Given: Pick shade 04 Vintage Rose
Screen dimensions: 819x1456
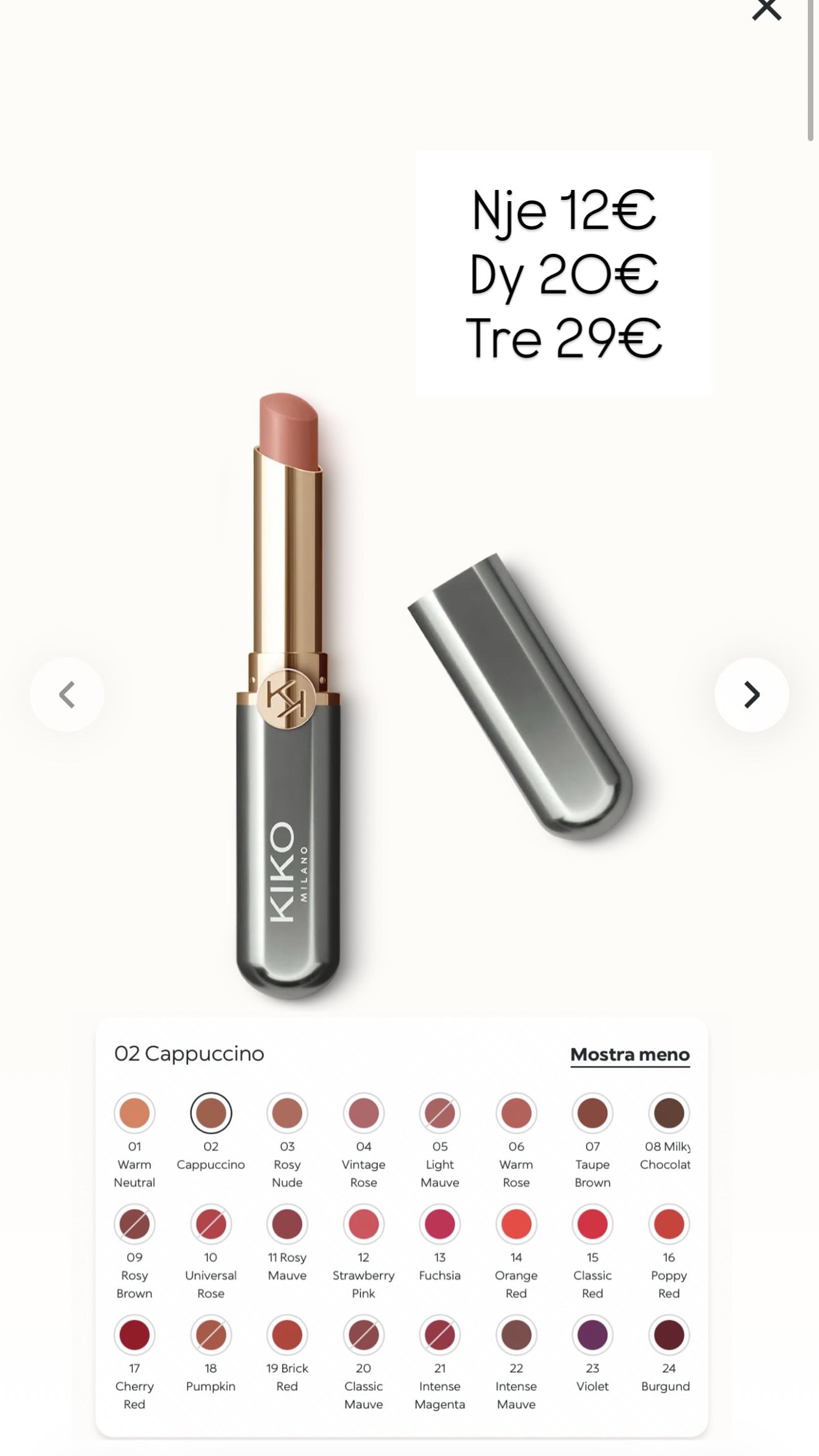Looking at the screenshot, I should [364, 1113].
